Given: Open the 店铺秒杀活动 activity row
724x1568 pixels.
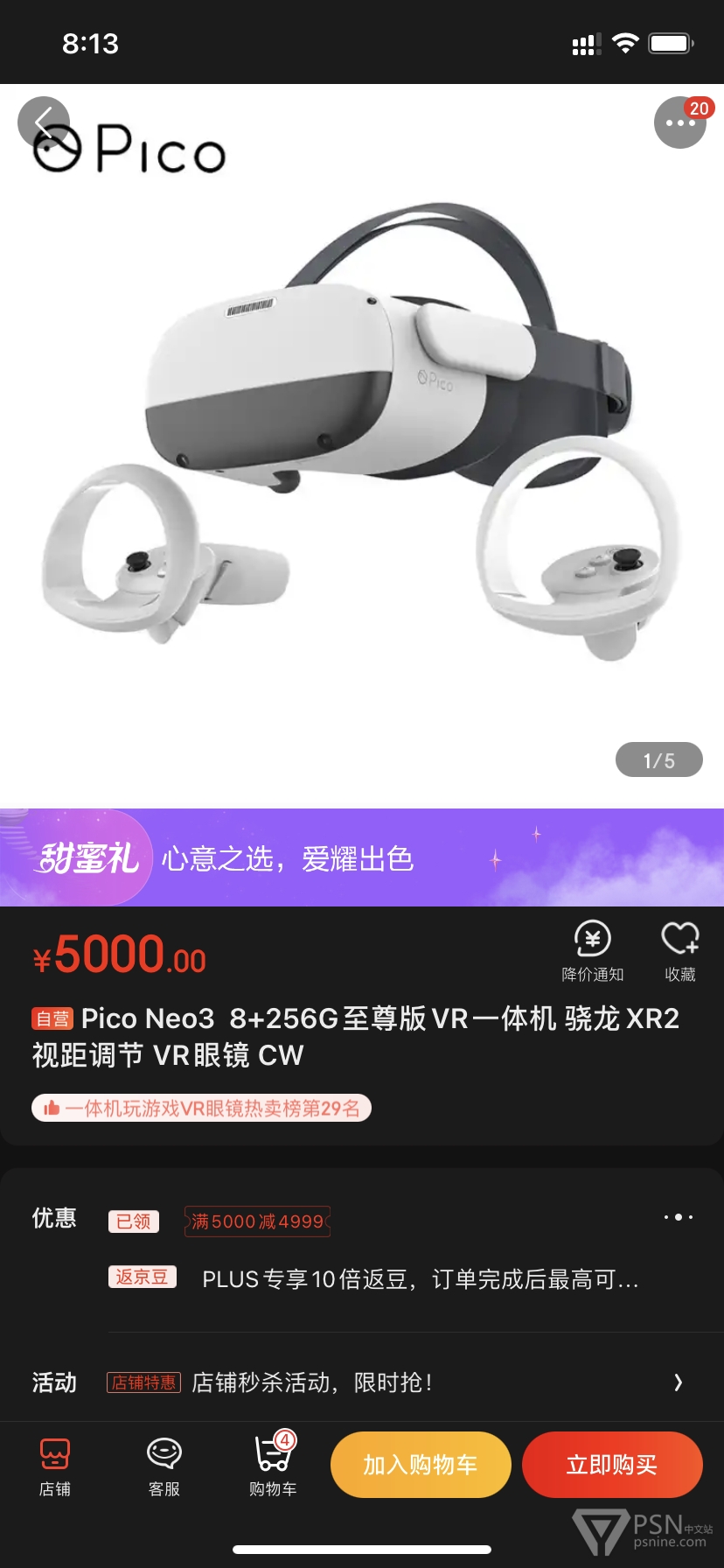Looking at the screenshot, I should click(362, 1382).
